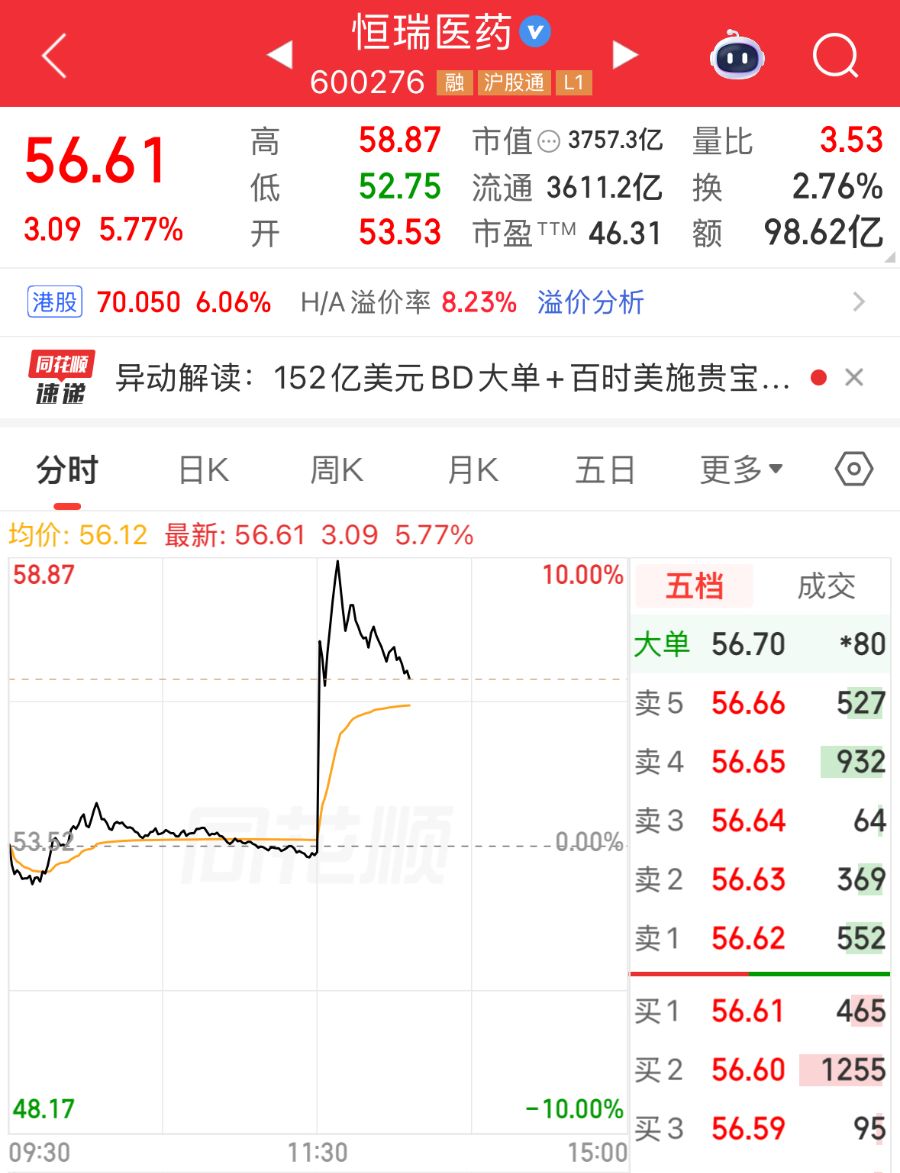
Task: Switch to the 月K tab
Action: 472,471
